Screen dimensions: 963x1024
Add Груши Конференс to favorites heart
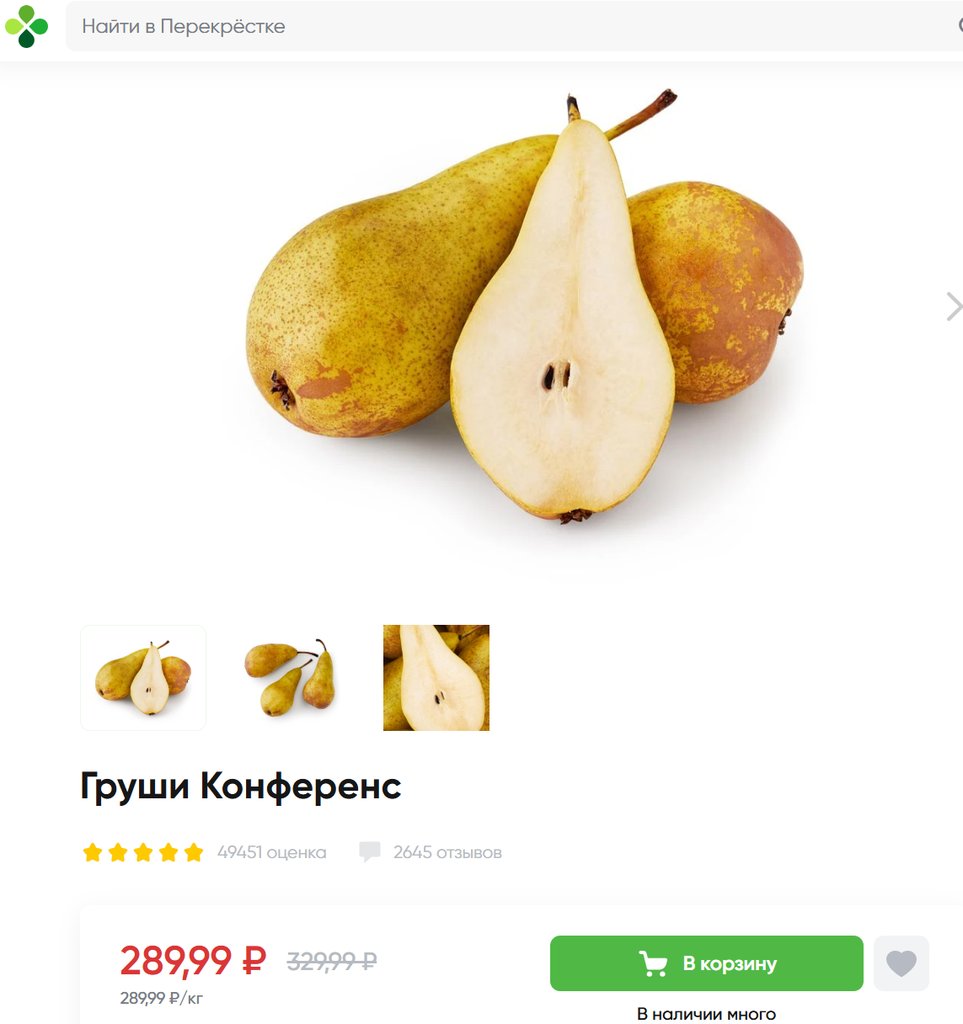click(901, 964)
